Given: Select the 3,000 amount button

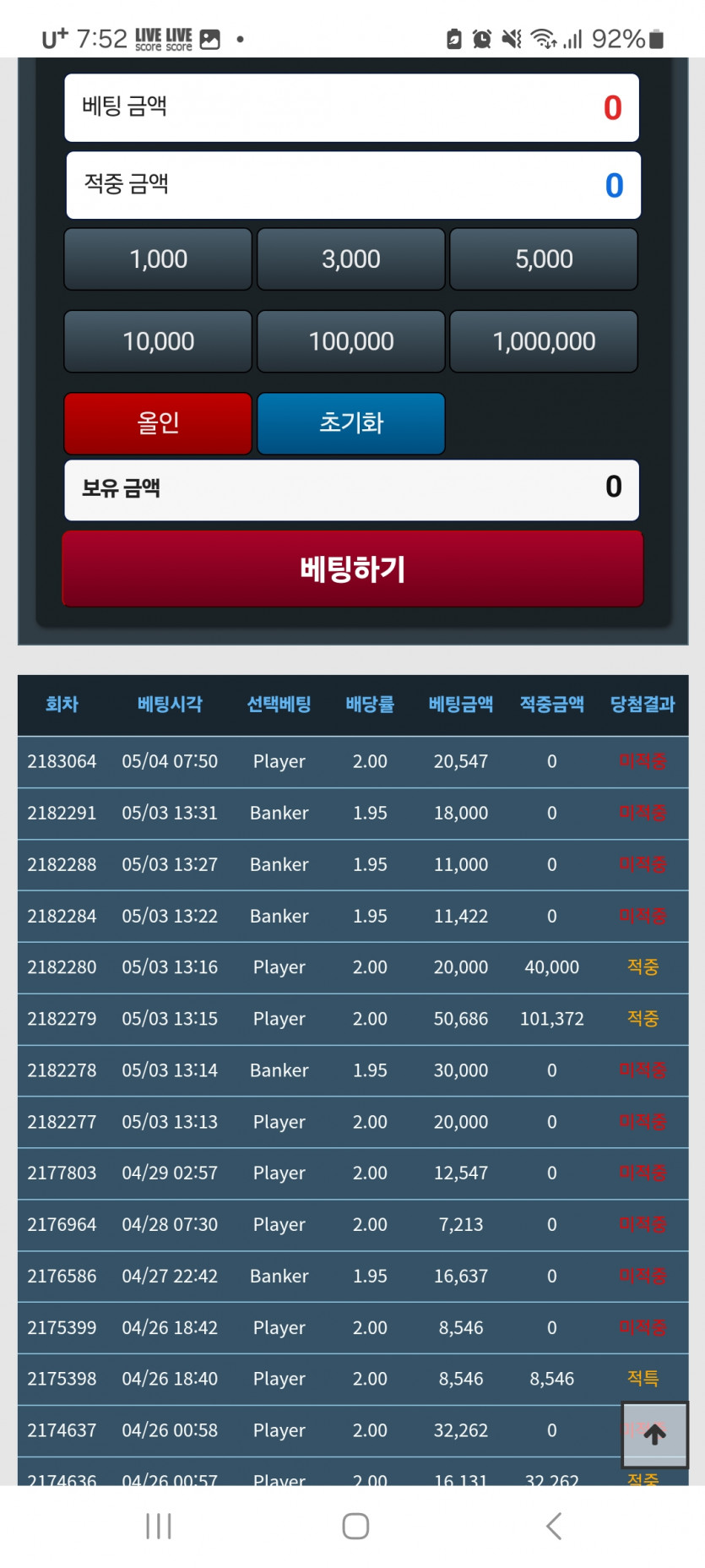Looking at the screenshot, I should (350, 259).
